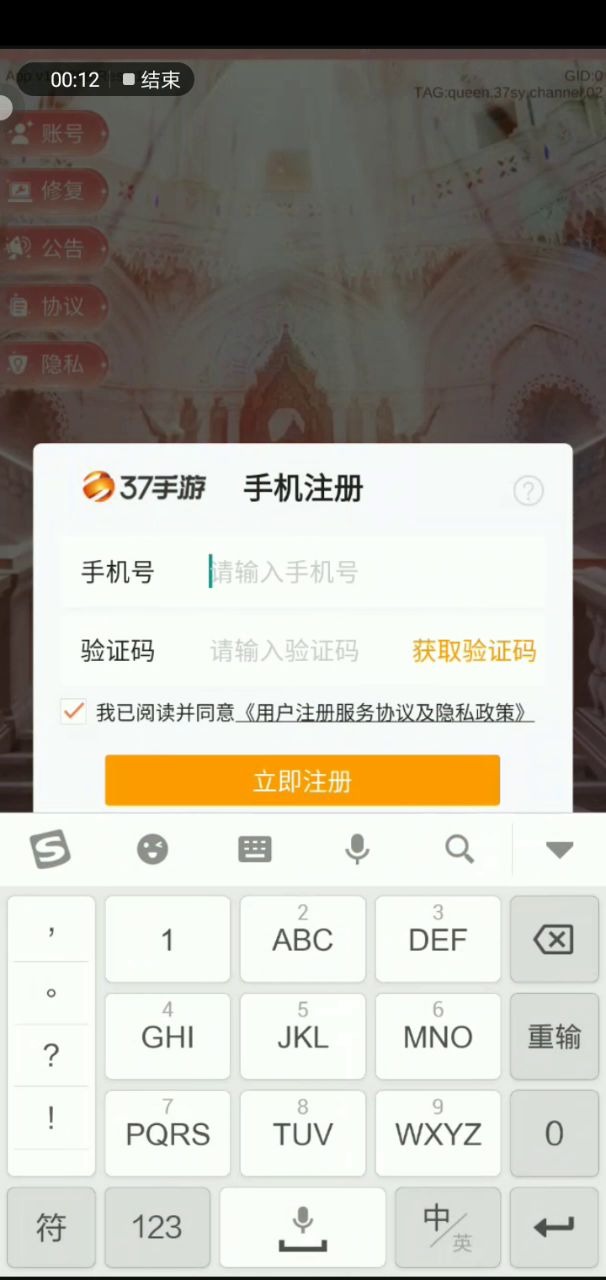The image size is (606, 1280).
Task: Open the keyboard emoji panel
Action: [x=152, y=850]
